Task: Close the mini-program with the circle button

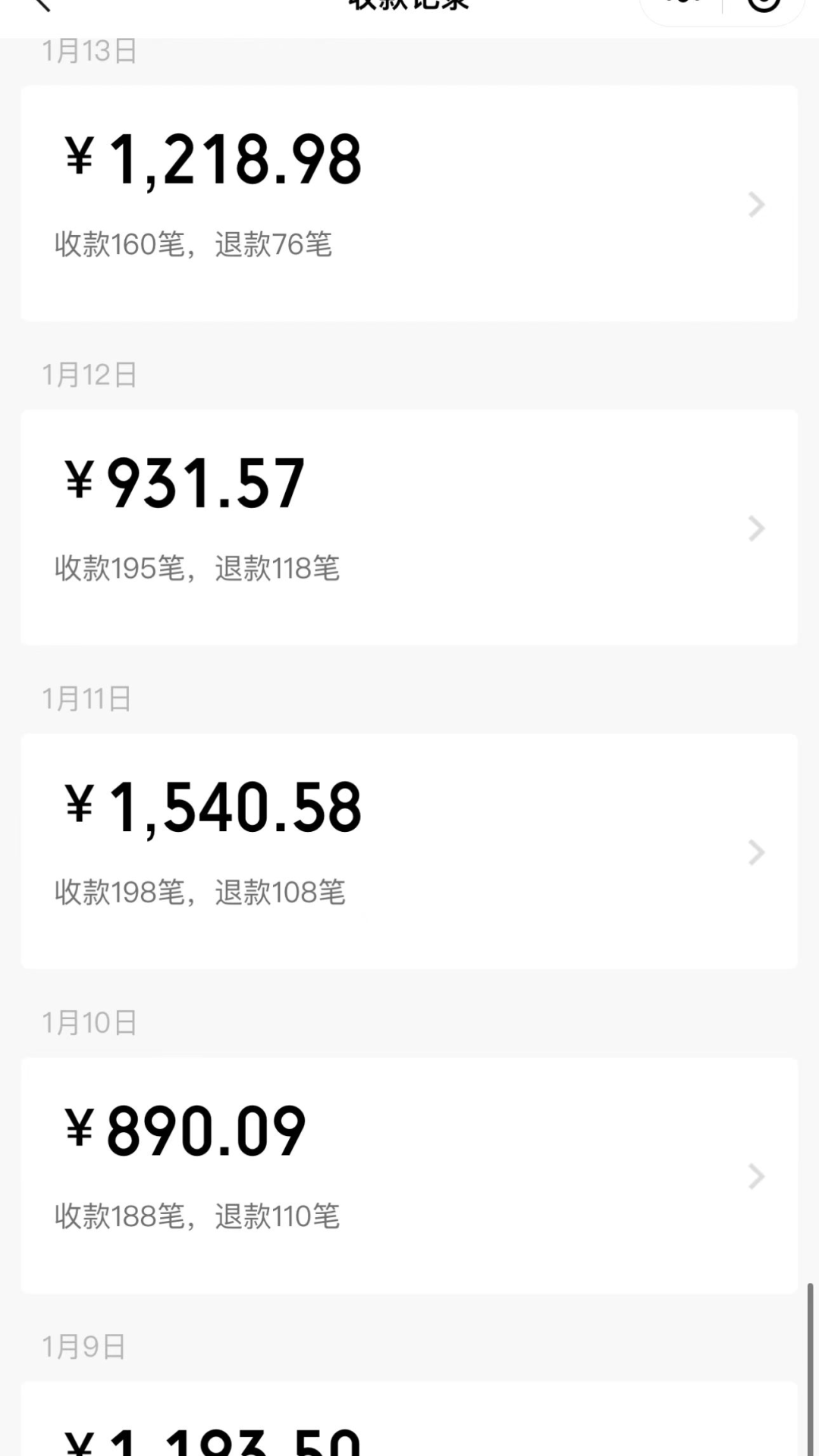Action: [763, 5]
